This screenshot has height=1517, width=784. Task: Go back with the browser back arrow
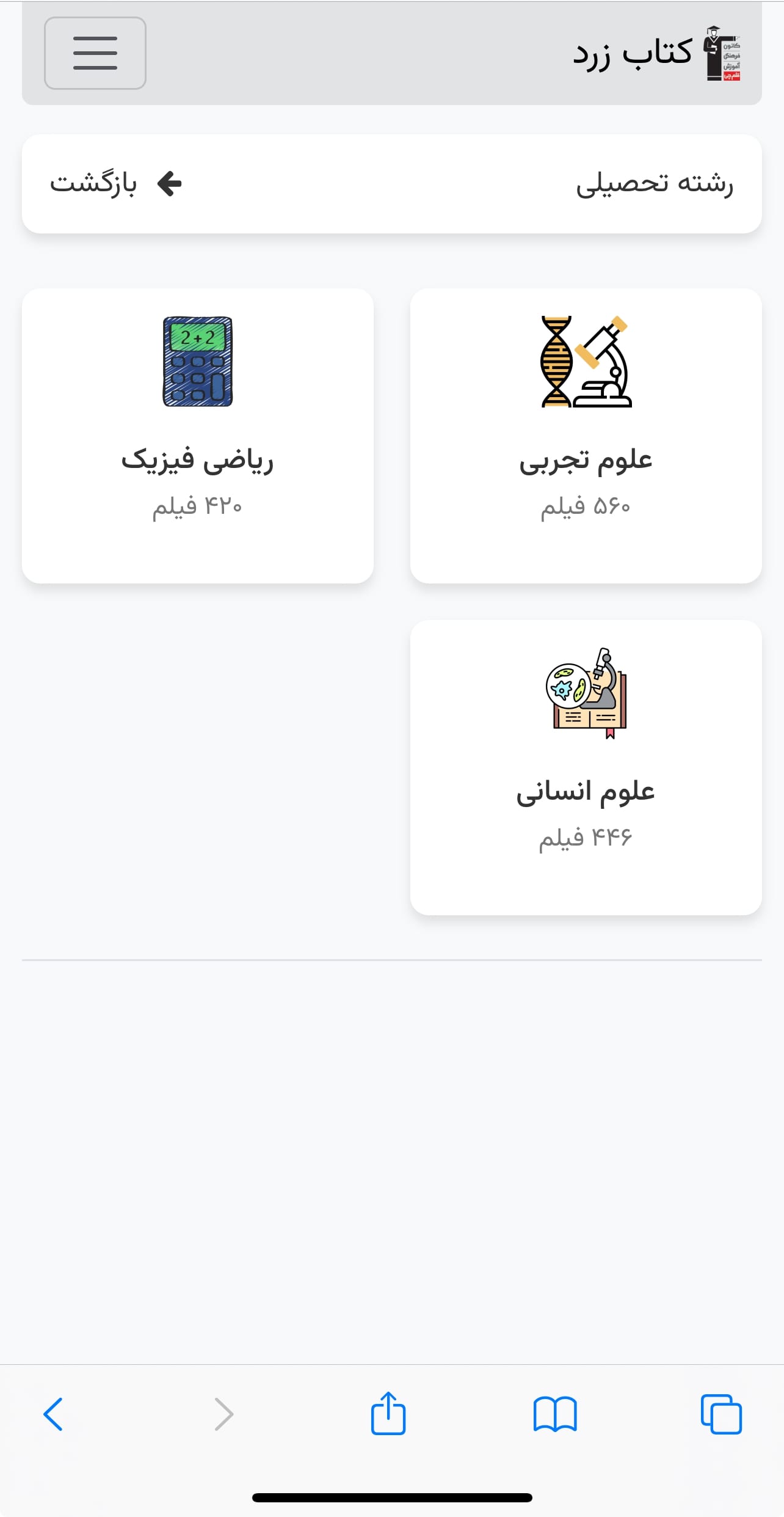(53, 1414)
